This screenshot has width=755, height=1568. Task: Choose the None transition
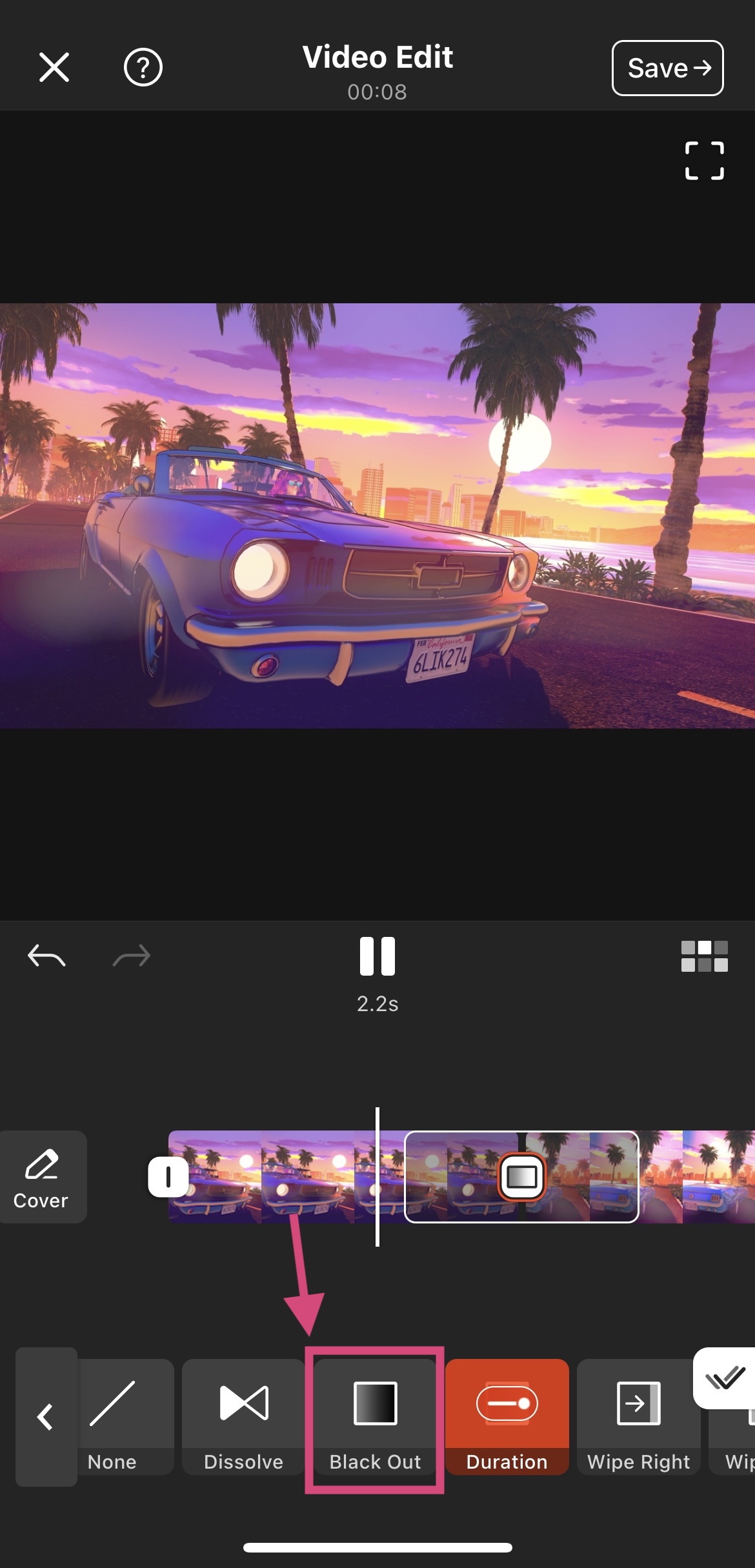(x=112, y=1416)
